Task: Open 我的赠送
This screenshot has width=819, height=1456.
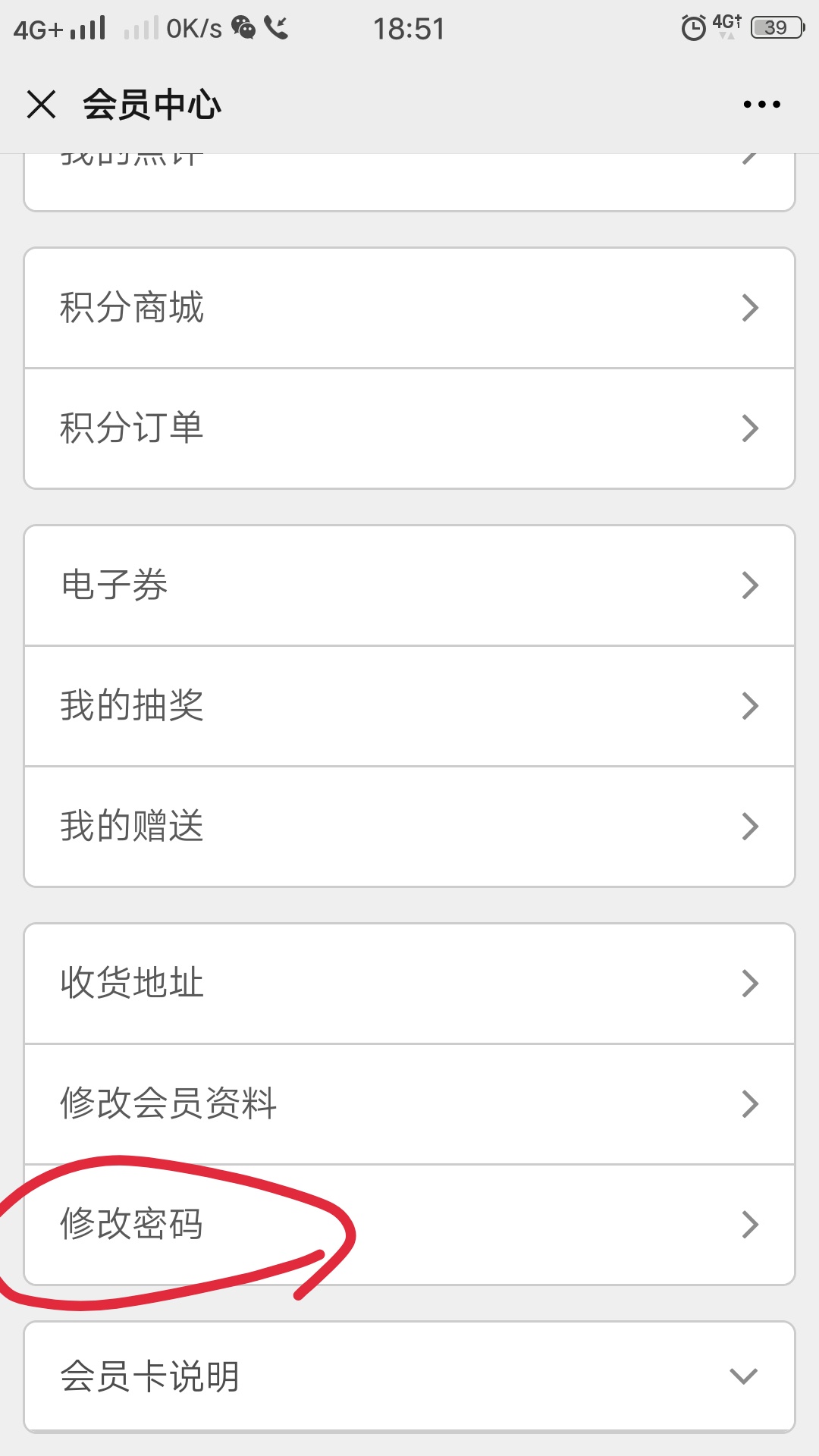Action: [x=409, y=827]
